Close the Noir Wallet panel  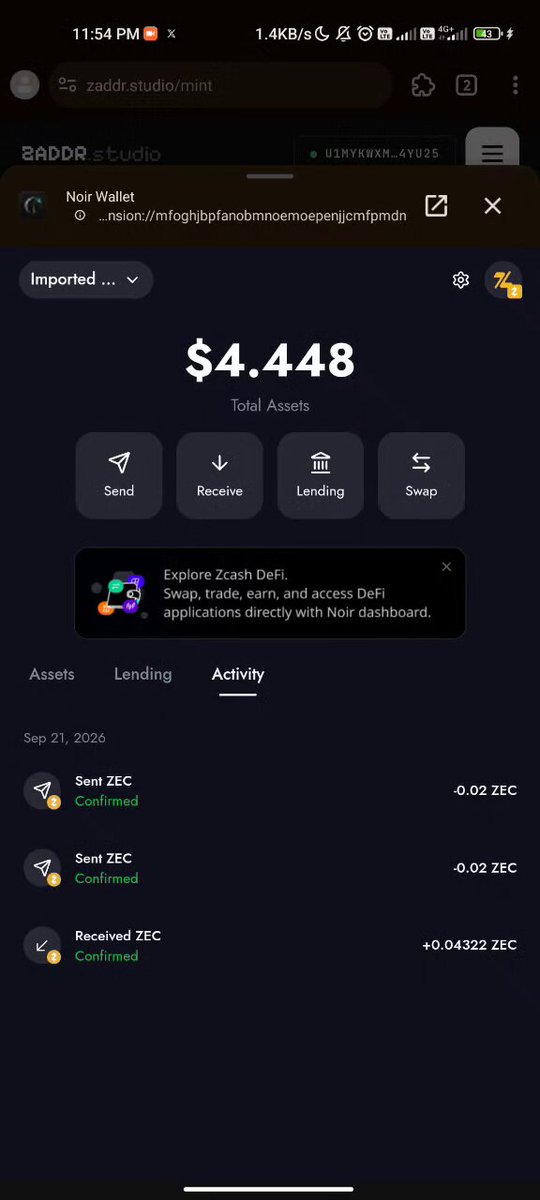pos(492,205)
